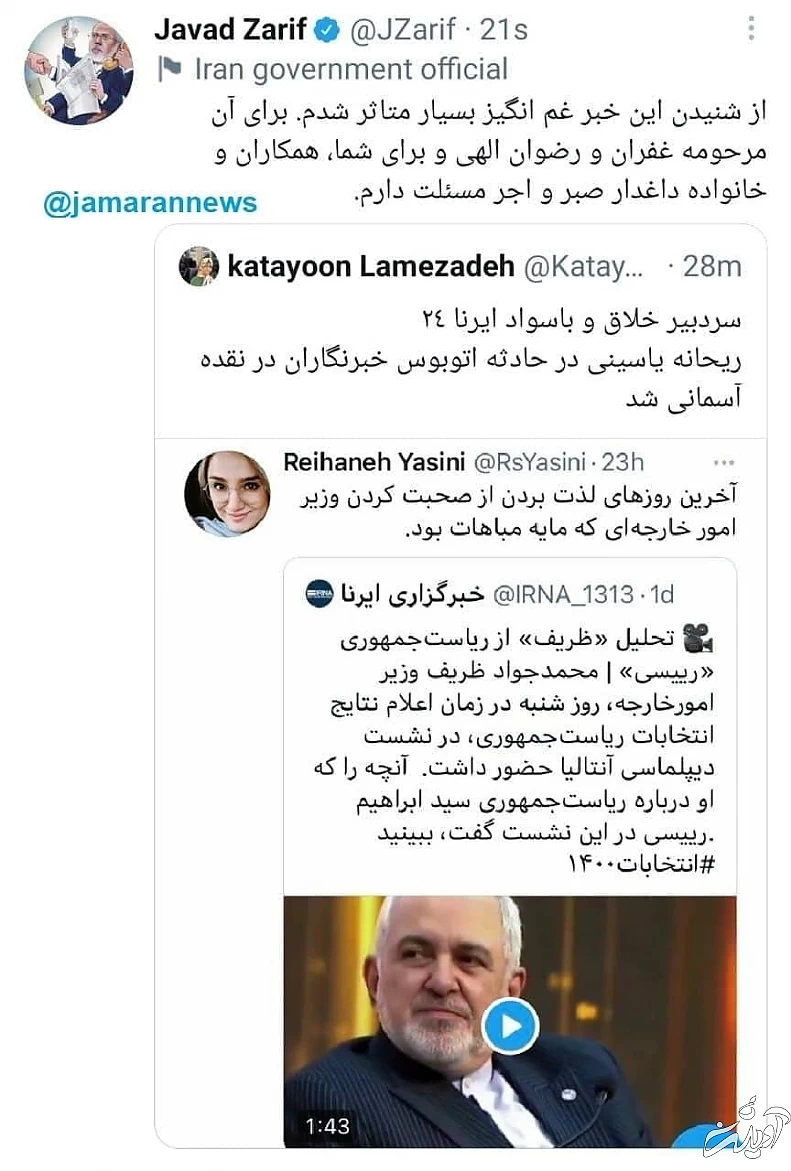Open overflow menu on Reihaneh Yasini's tweet

pyautogui.click(x=725, y=463)
